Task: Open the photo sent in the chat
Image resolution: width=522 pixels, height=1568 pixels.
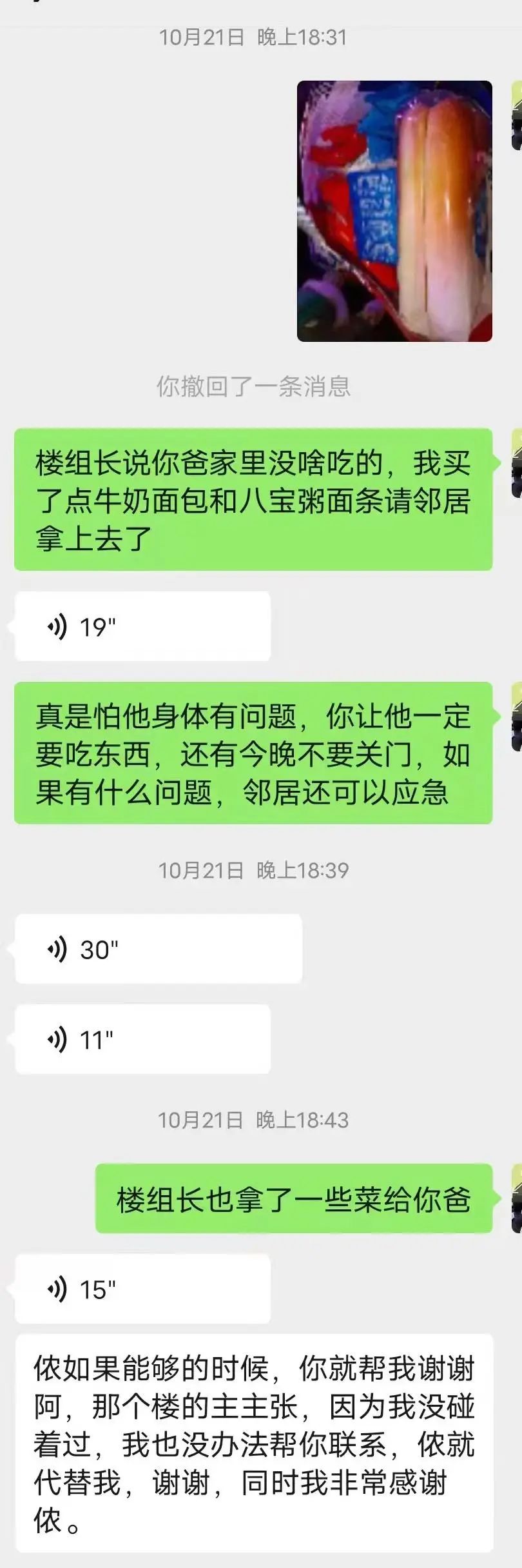Action: tap(394, 211)
